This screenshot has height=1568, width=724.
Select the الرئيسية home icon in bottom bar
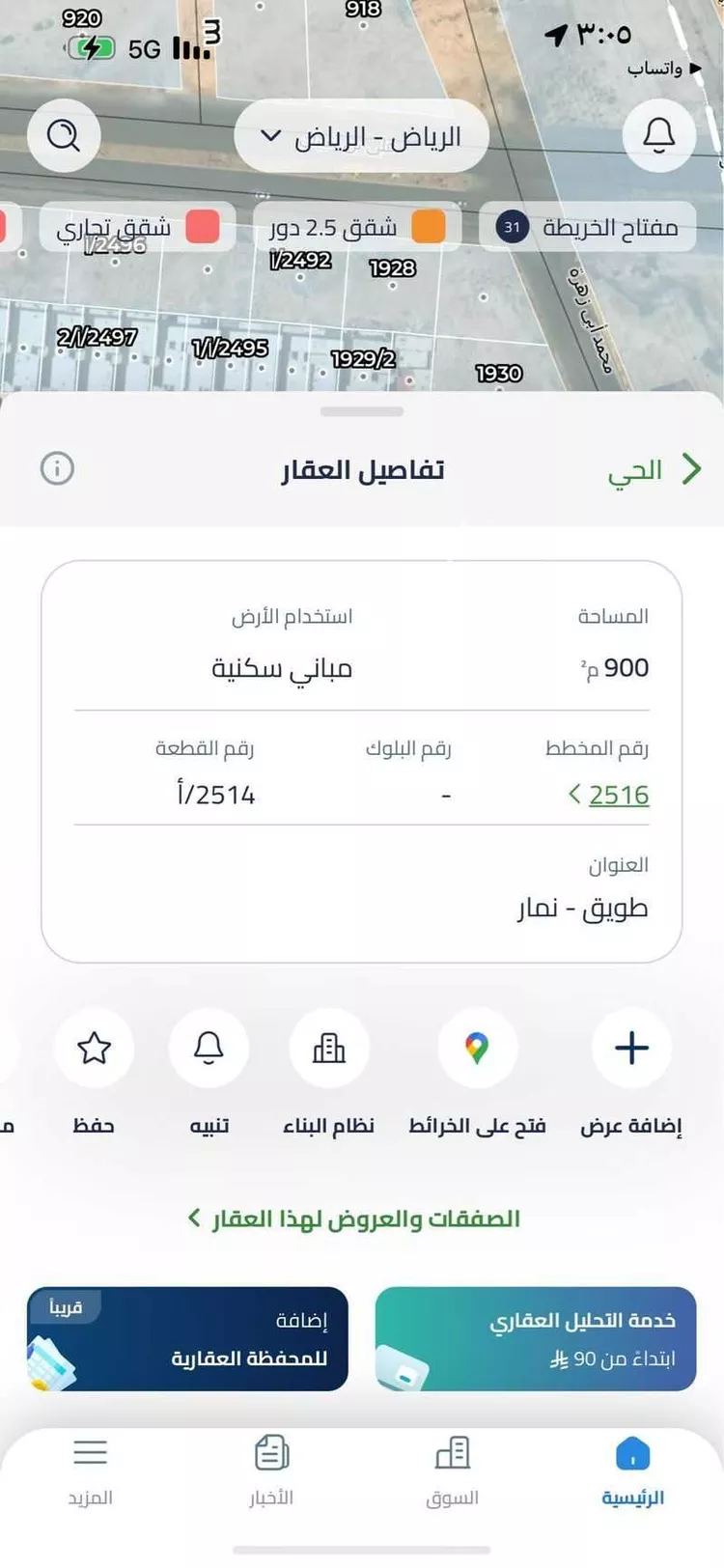(632, 1451)
